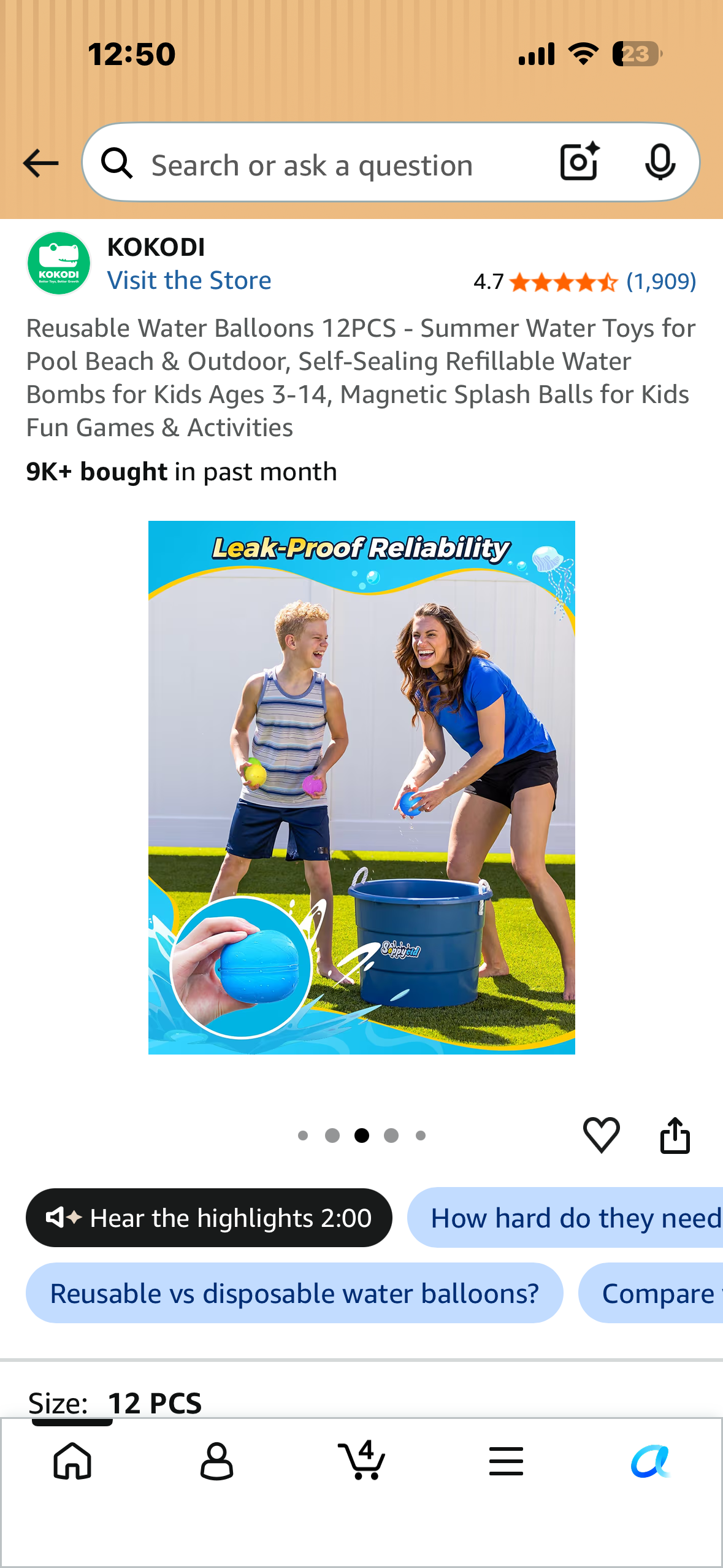
Task: Ask Reusable vs disposable water balloons
Action: 294,1293
